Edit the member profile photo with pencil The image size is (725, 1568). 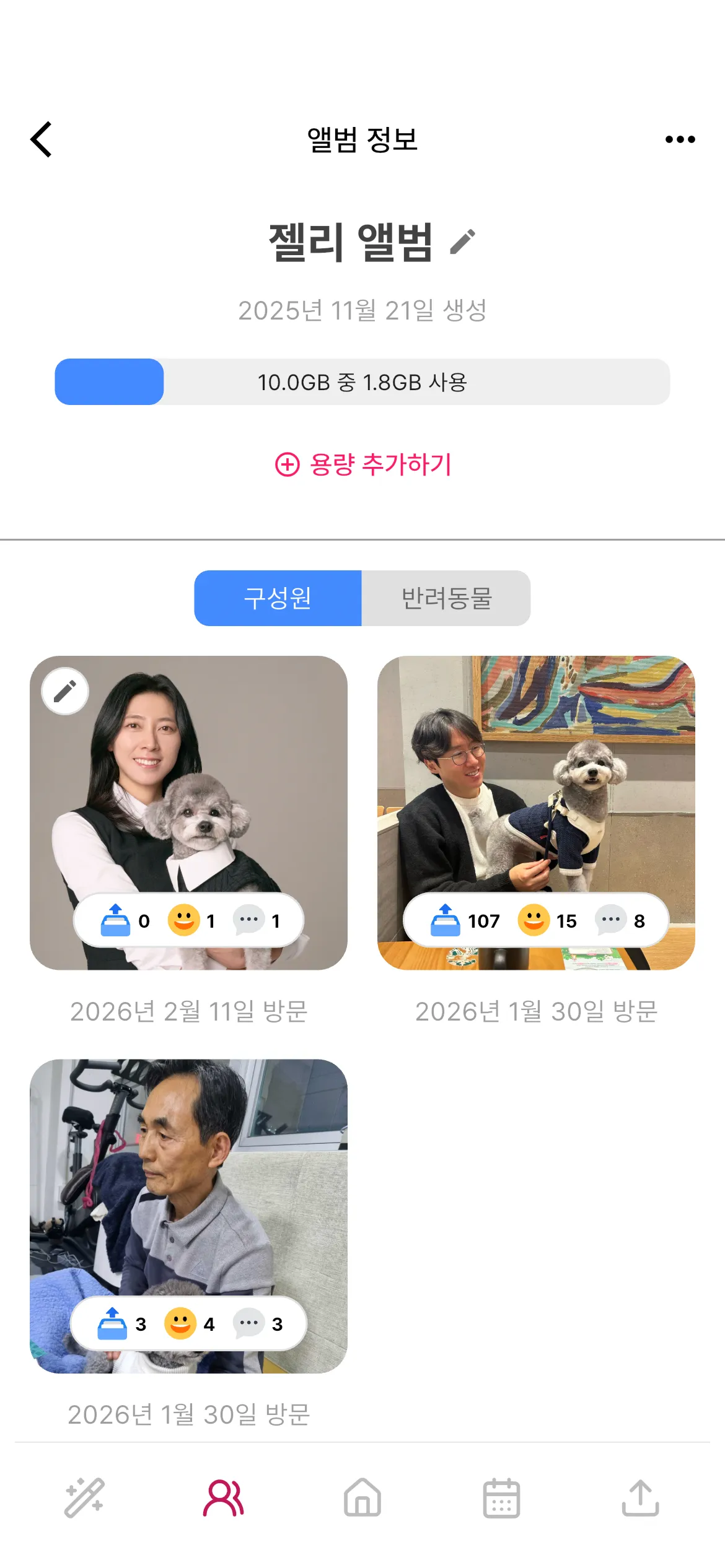pyautogui.click(x=65, y=691)
